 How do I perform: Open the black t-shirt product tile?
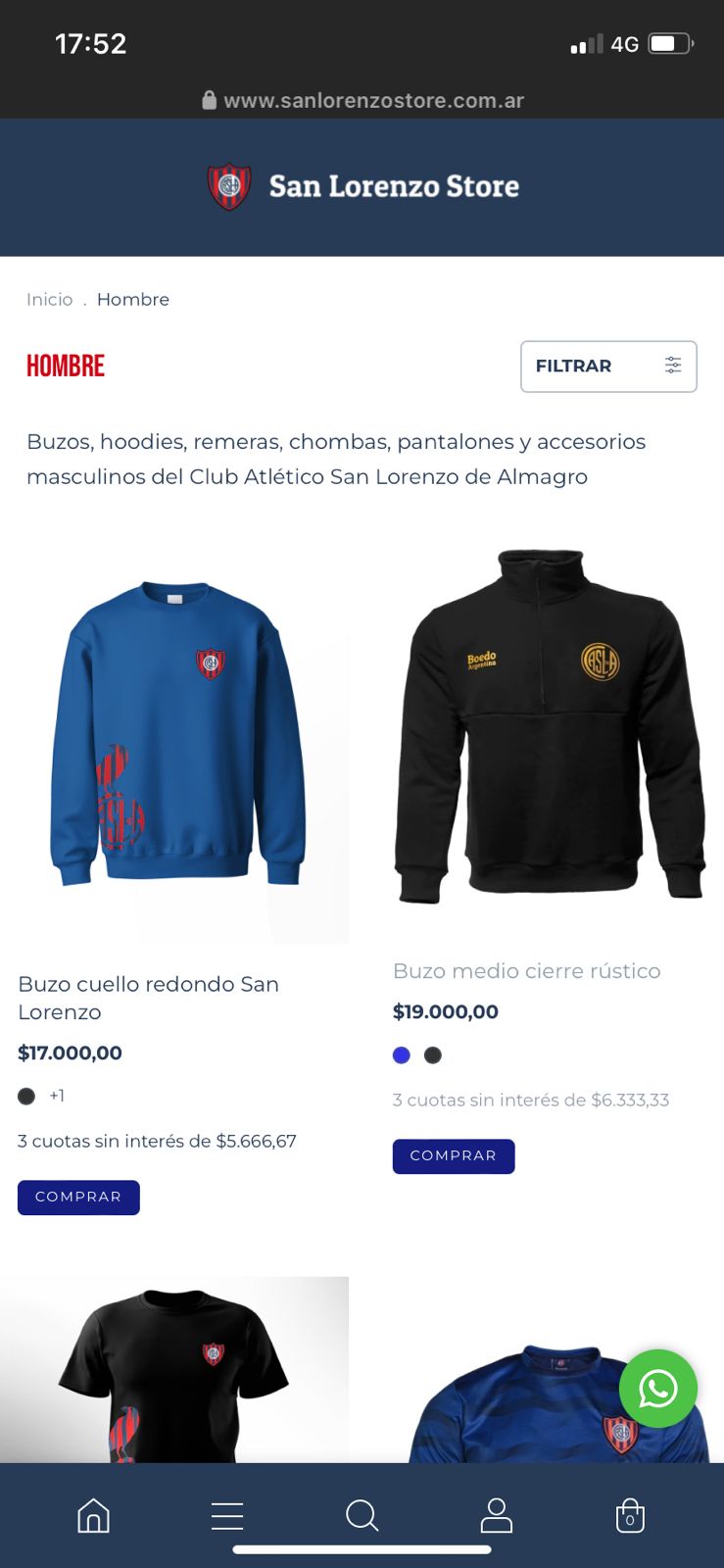tap(174, 1372)
